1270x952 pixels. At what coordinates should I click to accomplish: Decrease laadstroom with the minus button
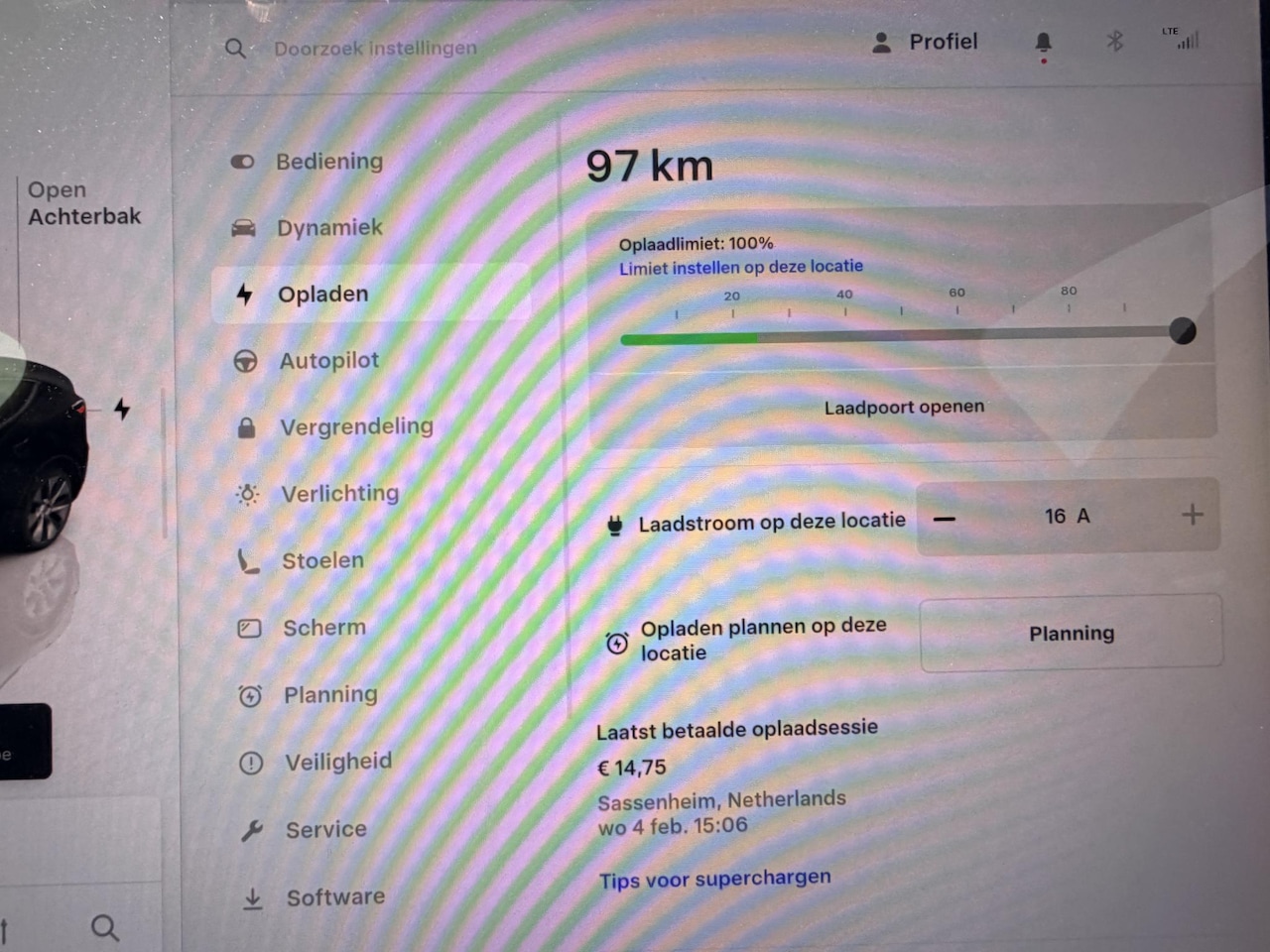[x=945, y=518]
